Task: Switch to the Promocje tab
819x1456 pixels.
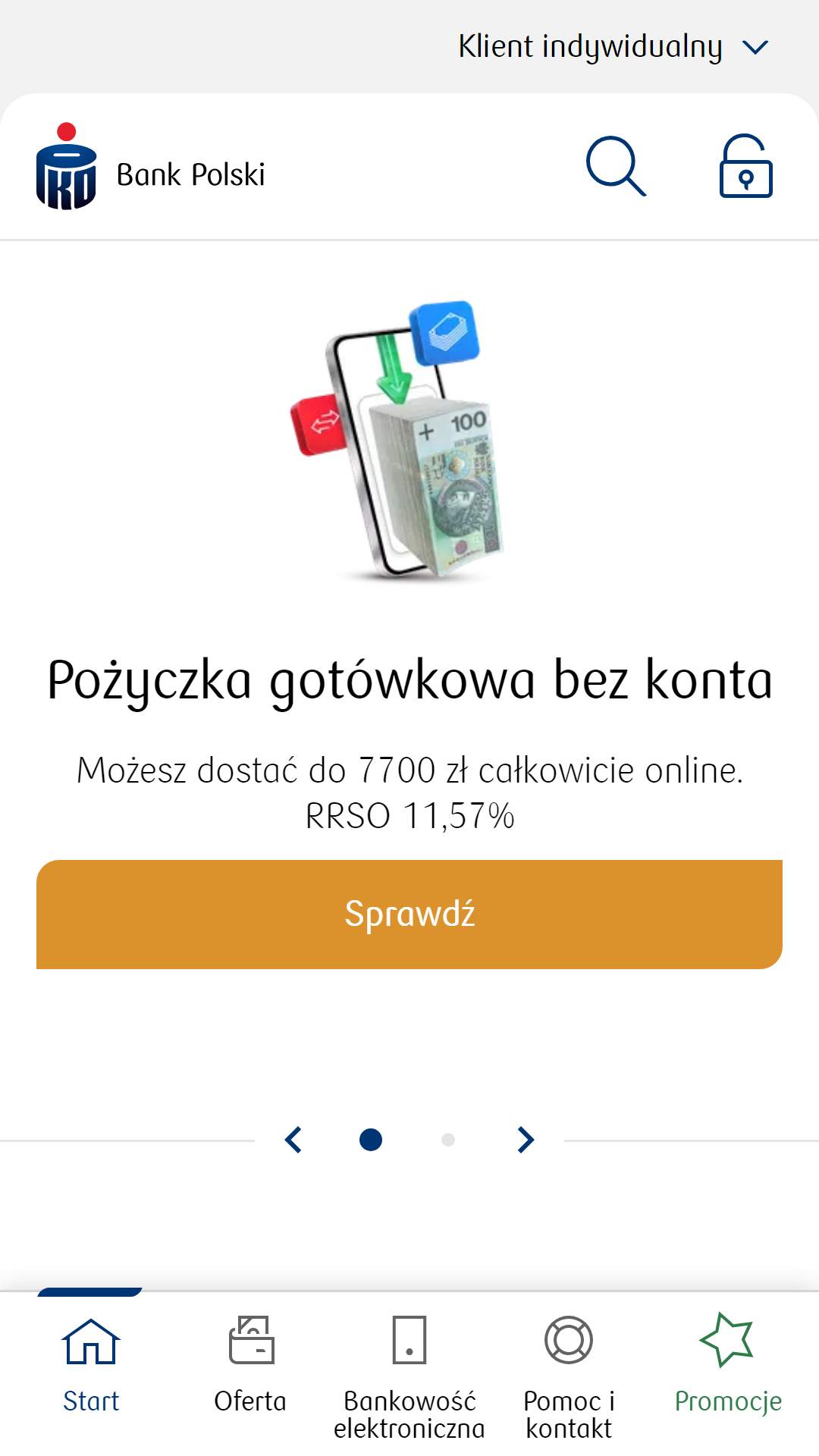Action: pos(728,1366)
